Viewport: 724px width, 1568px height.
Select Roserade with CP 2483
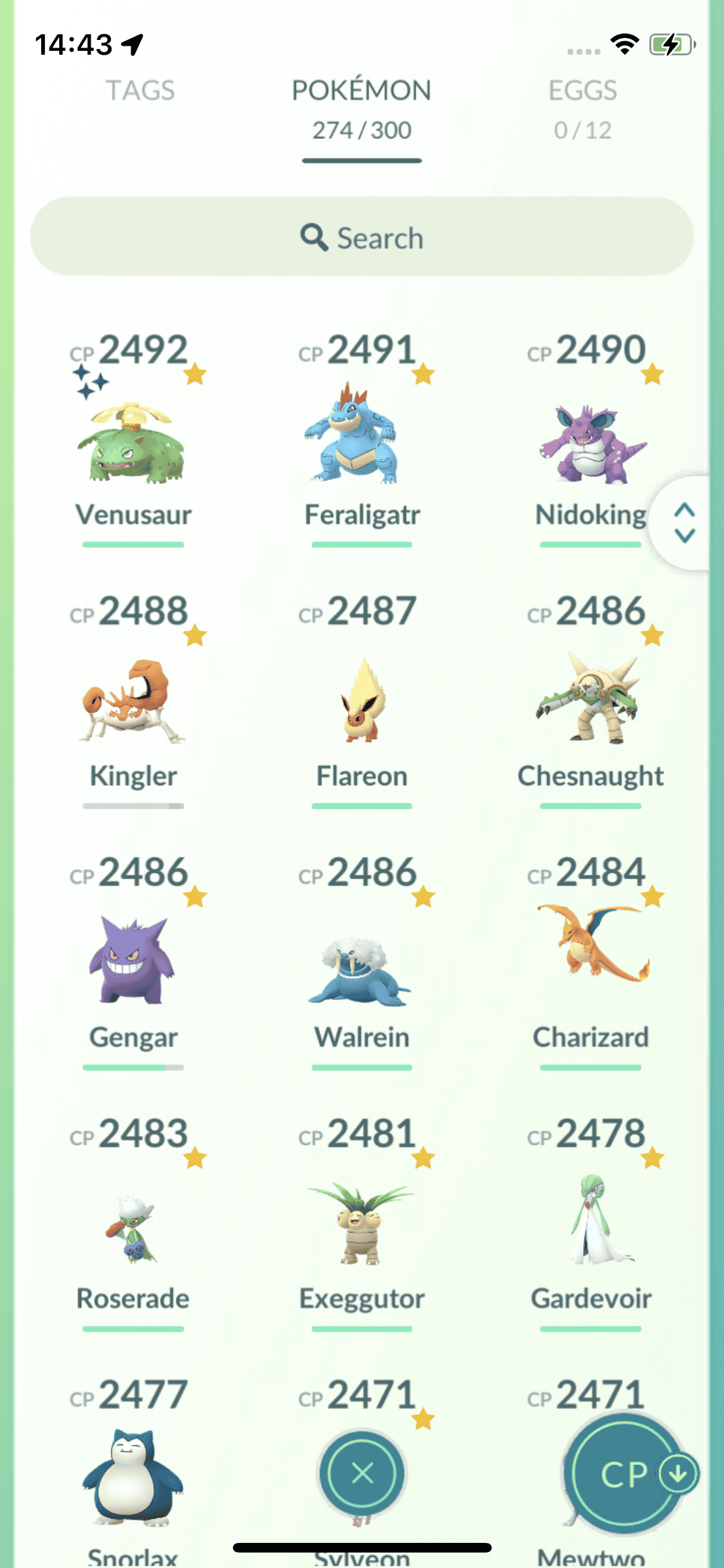coord(133,1228)
